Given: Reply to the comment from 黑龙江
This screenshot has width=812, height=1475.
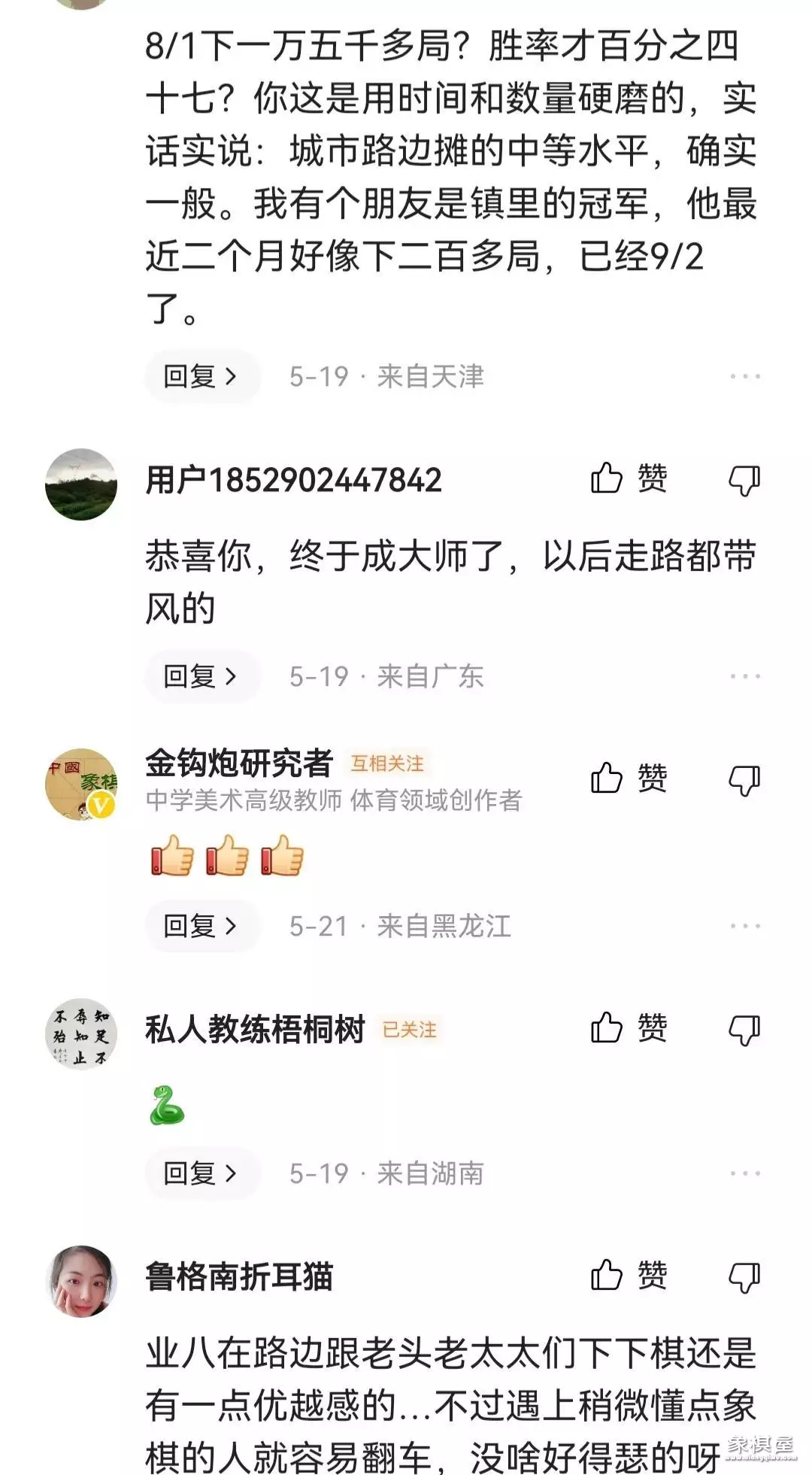Looking at the screenshot, I should 201,926.
